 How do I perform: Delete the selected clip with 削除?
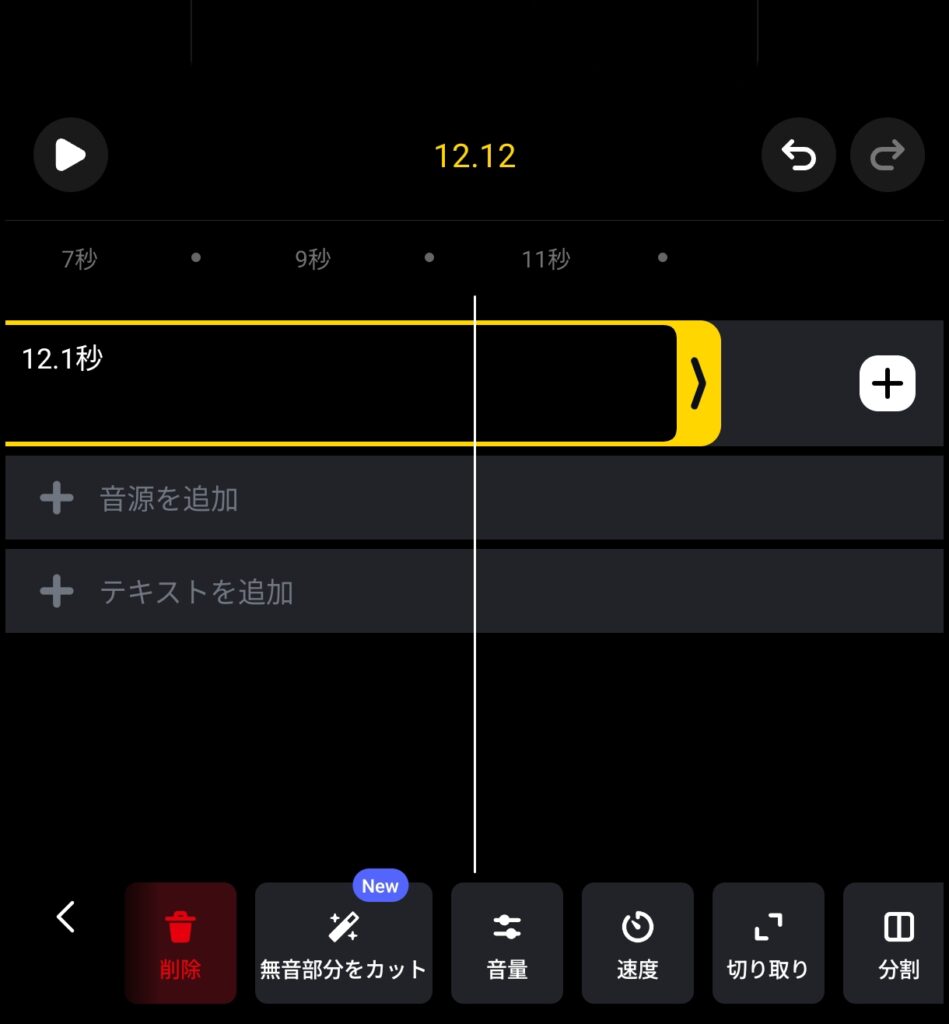[x=180, y=942]
